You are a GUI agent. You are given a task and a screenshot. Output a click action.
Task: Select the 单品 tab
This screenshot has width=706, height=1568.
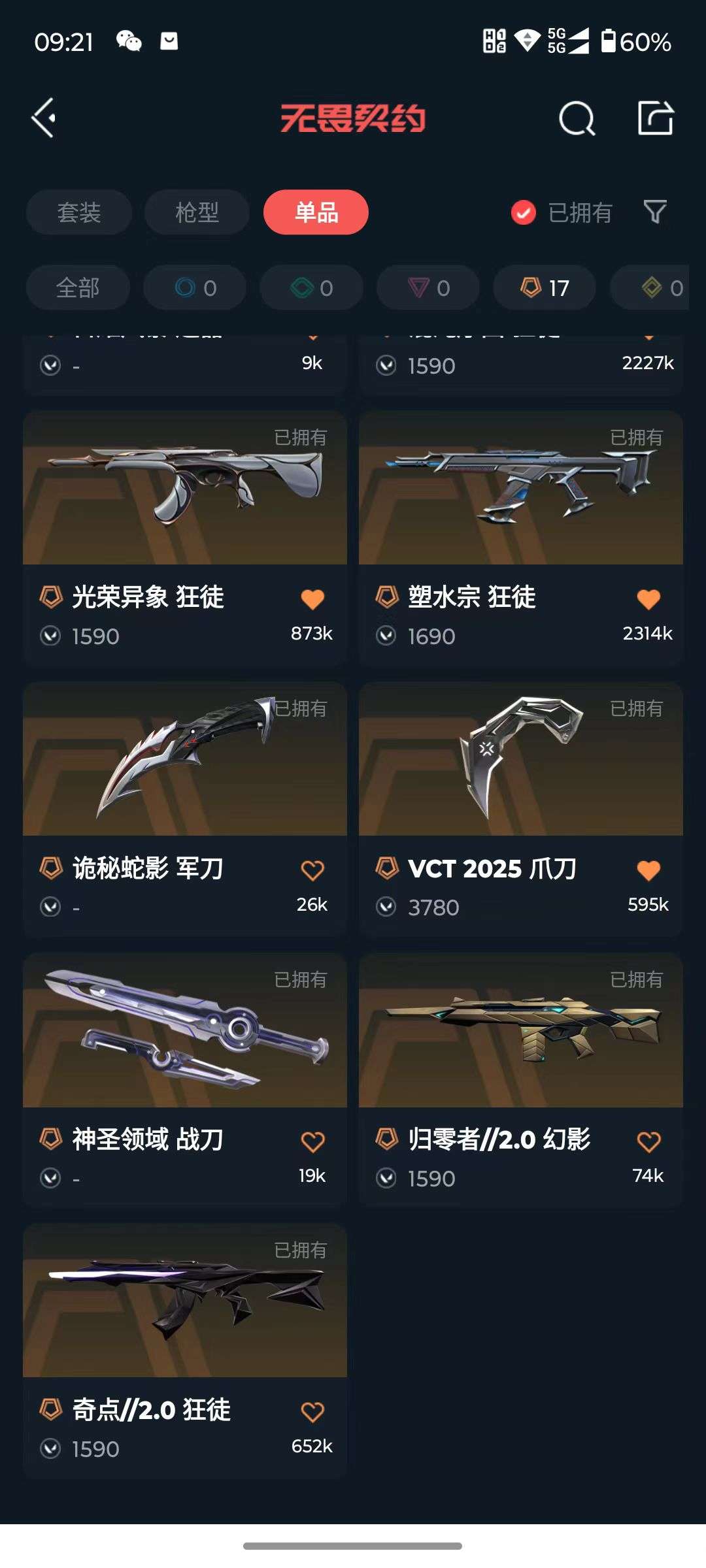tap(316, 212)
